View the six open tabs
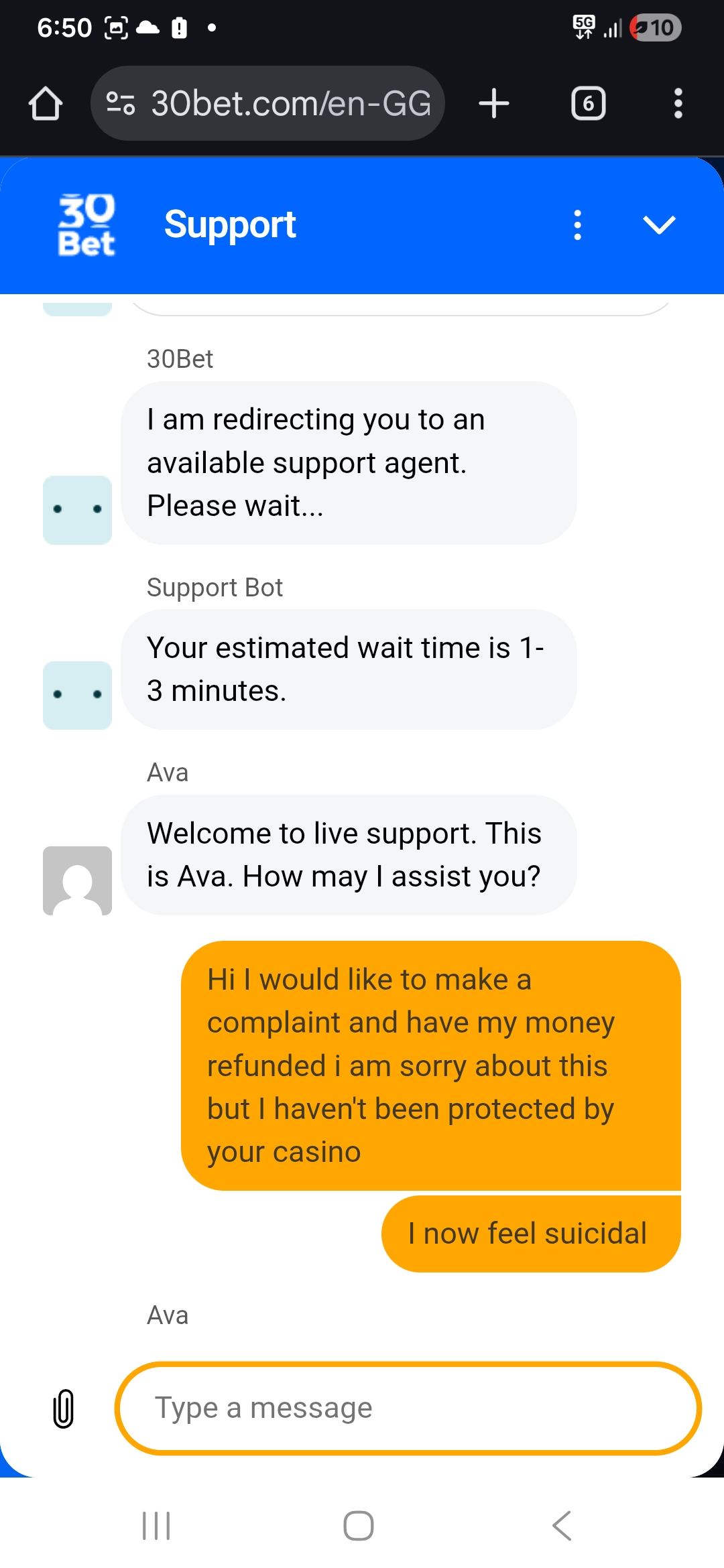Viewport: 724px width, 1568px height. coord(588,104)
